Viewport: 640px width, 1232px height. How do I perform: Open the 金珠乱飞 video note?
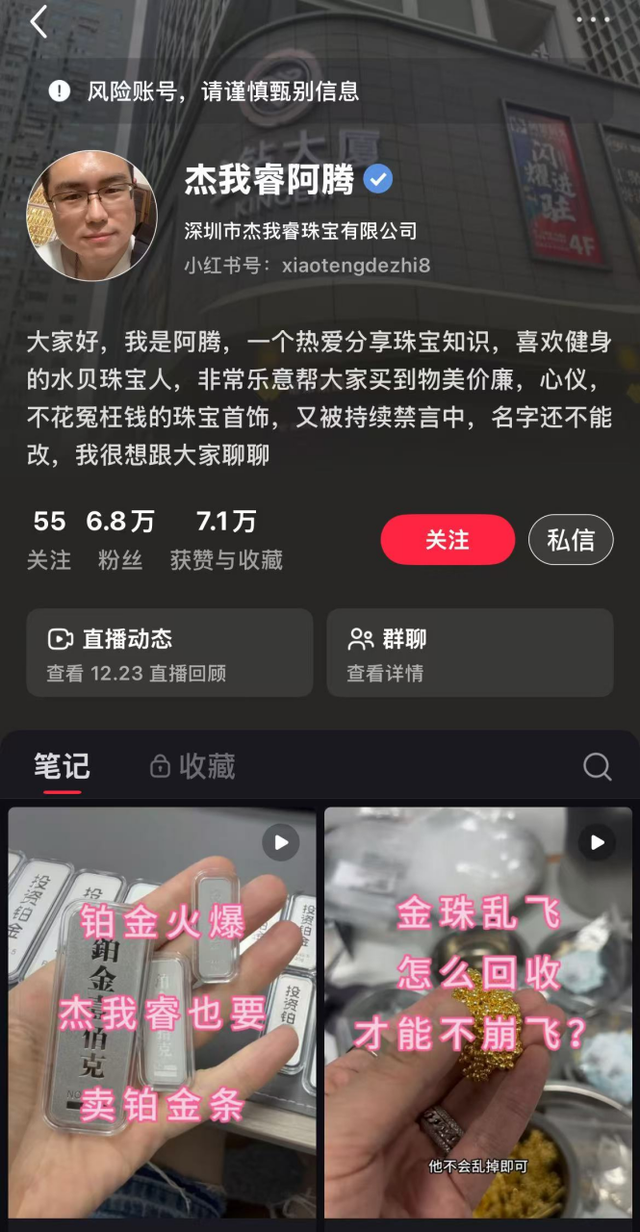(x=478, y=1012)
